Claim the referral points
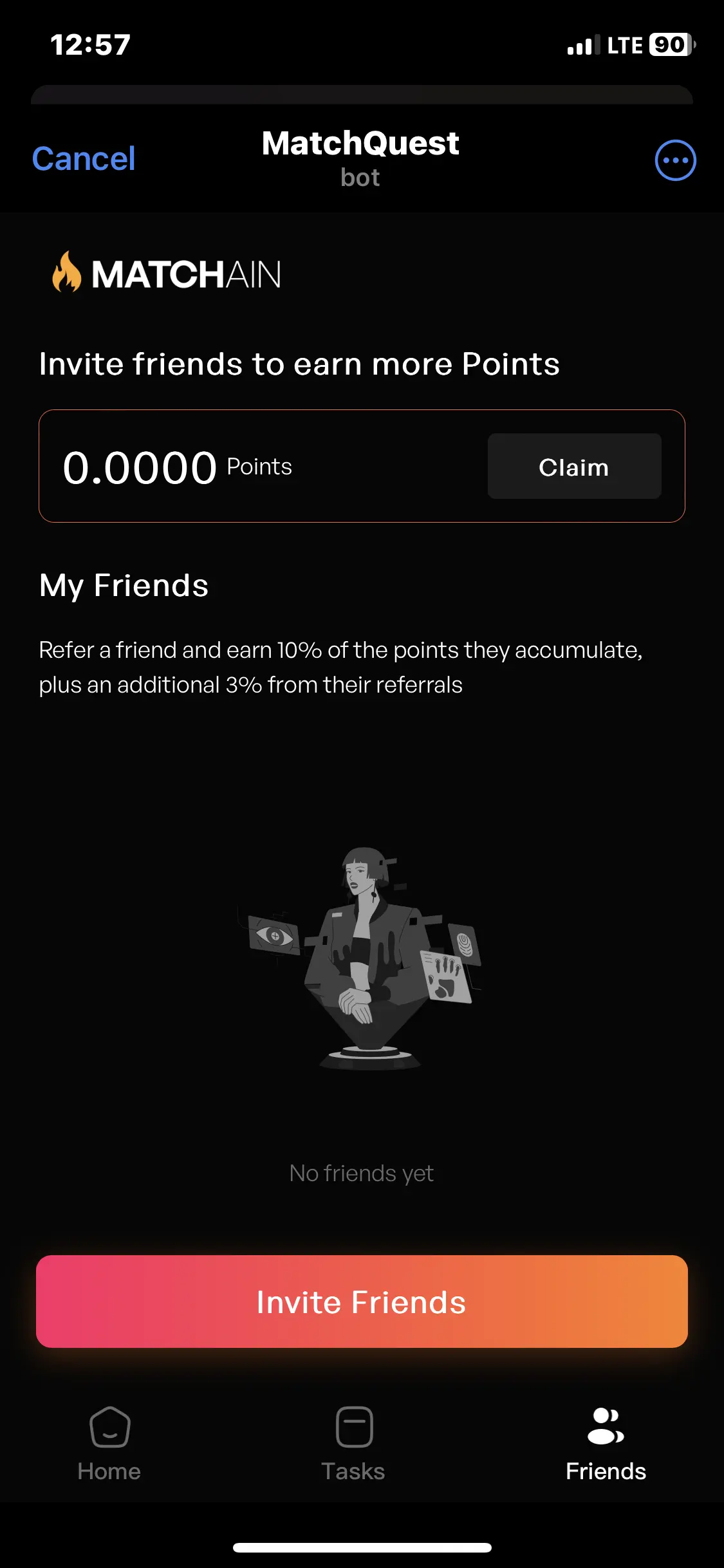 click(x=573, y=467)
